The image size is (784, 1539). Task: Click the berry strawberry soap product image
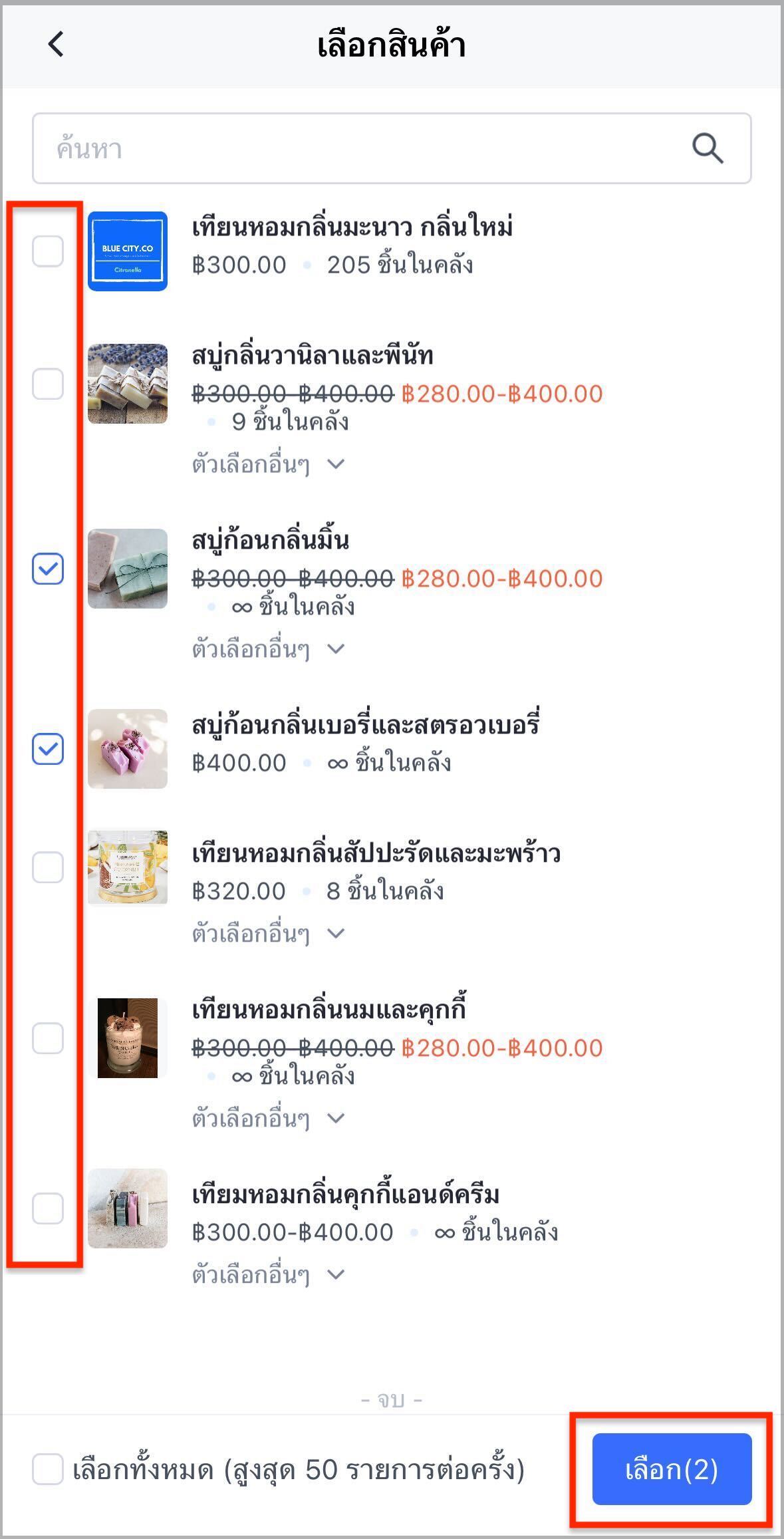click(128, 748)
